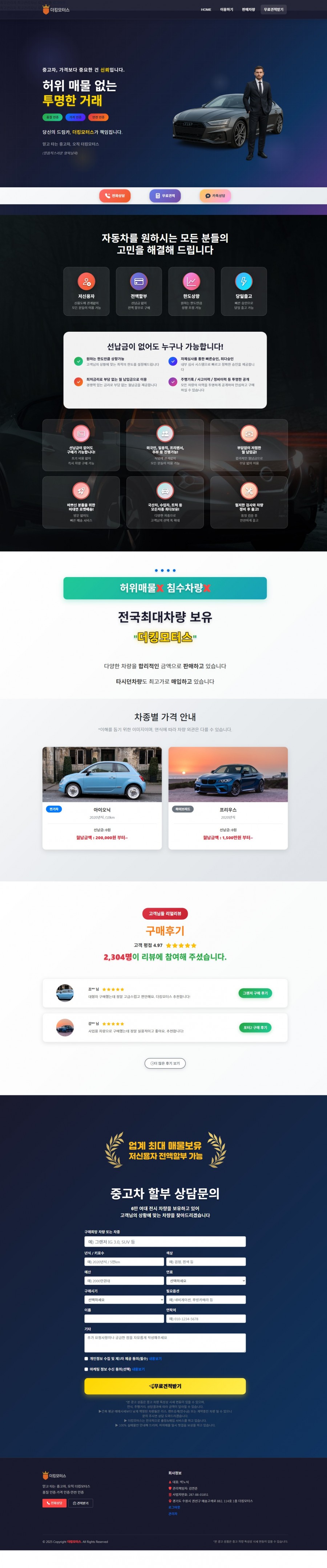Viewport: 327px width, 1568px height.
Task: Open the 프리우스 car price card
Action: click(x=228, y=797)
